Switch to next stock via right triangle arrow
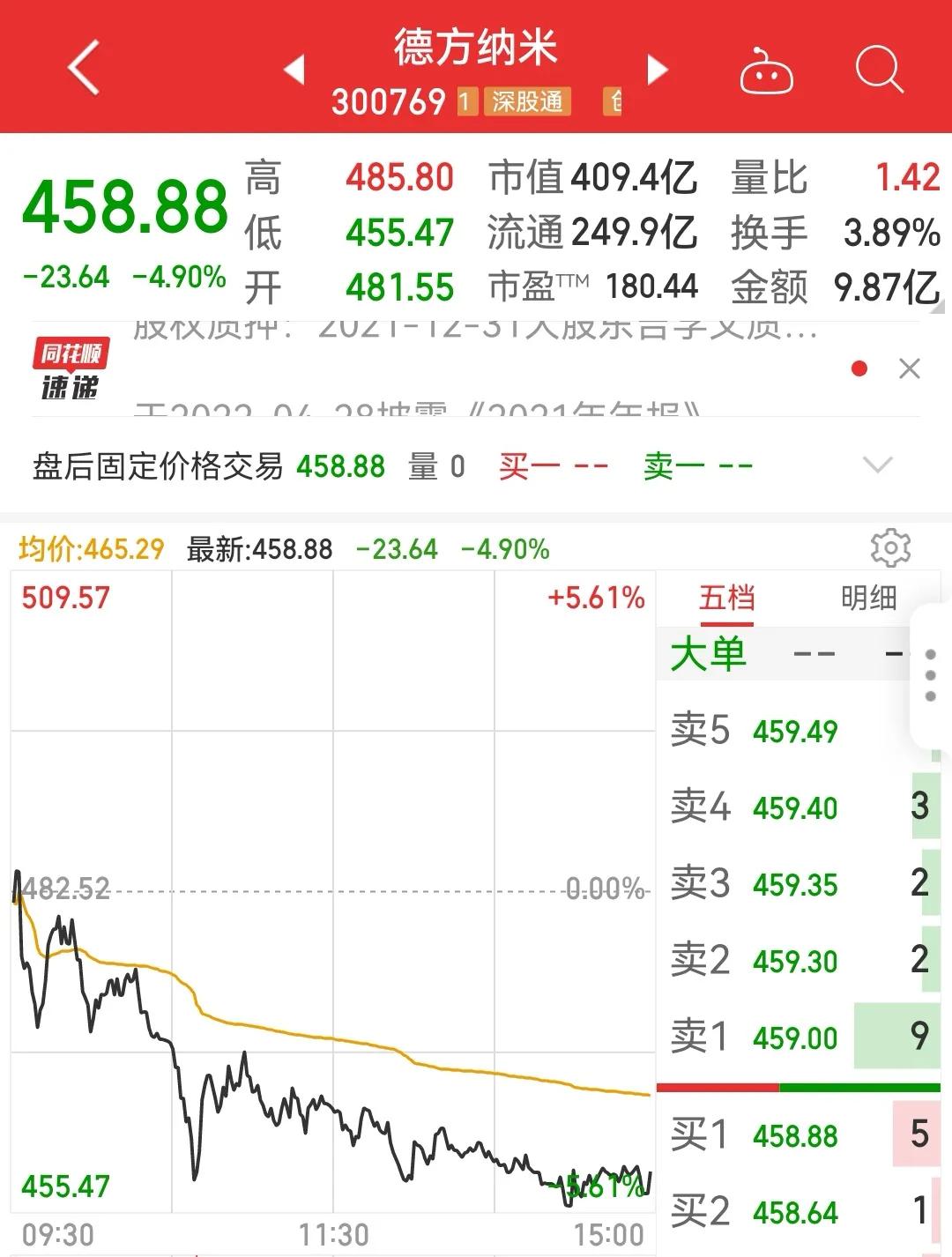 [x=658, y=71]
